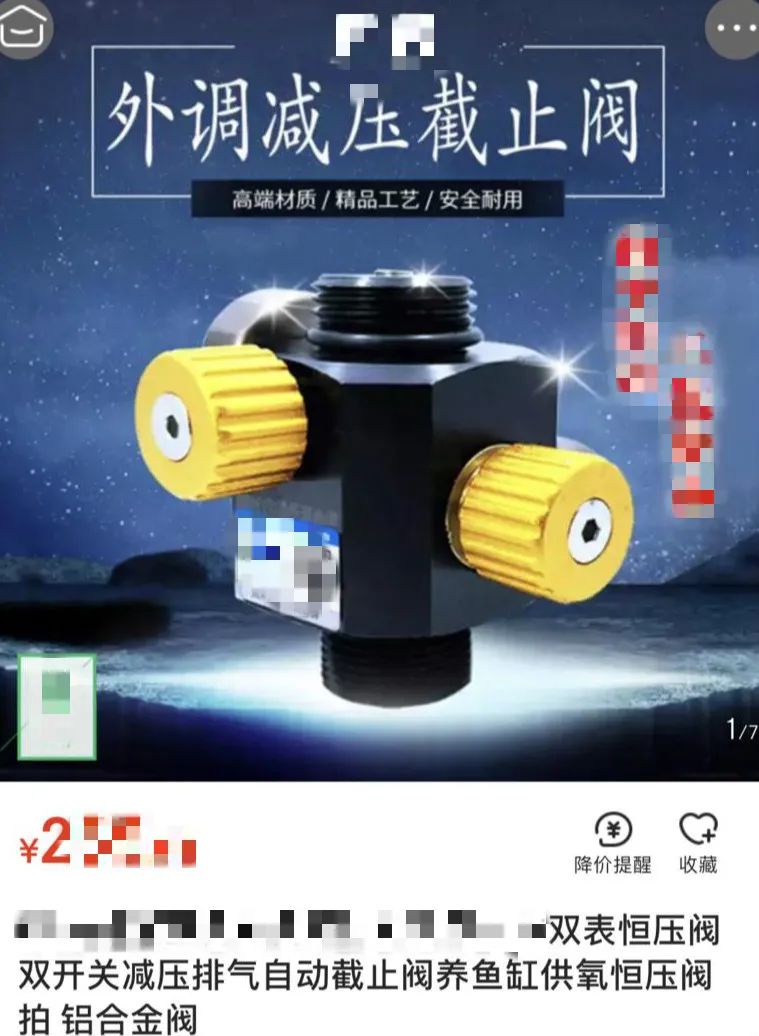Add this valve to favorites with 收藏
759x1036 pixels.
[698, 843]
